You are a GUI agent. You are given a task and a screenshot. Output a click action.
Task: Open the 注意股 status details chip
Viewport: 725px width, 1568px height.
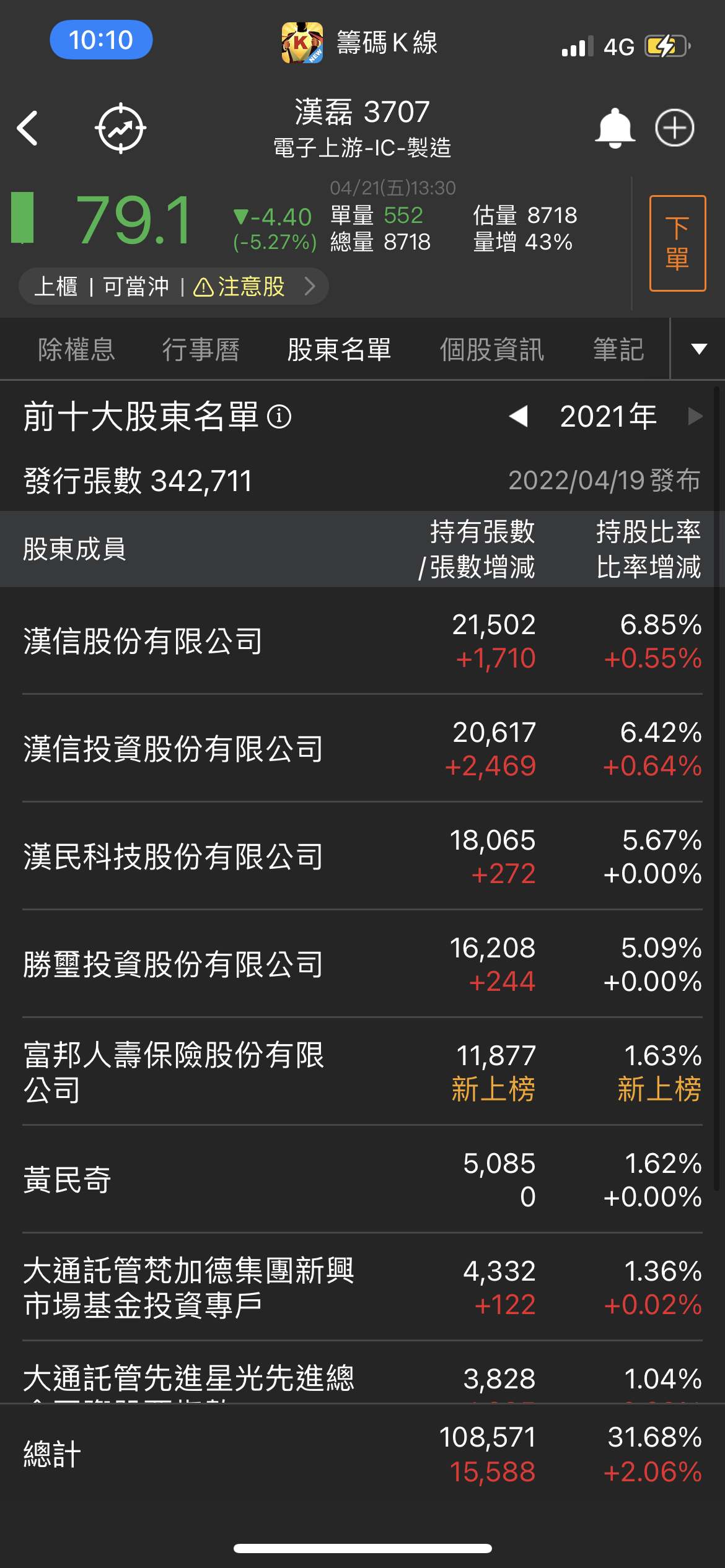[174, 287]
